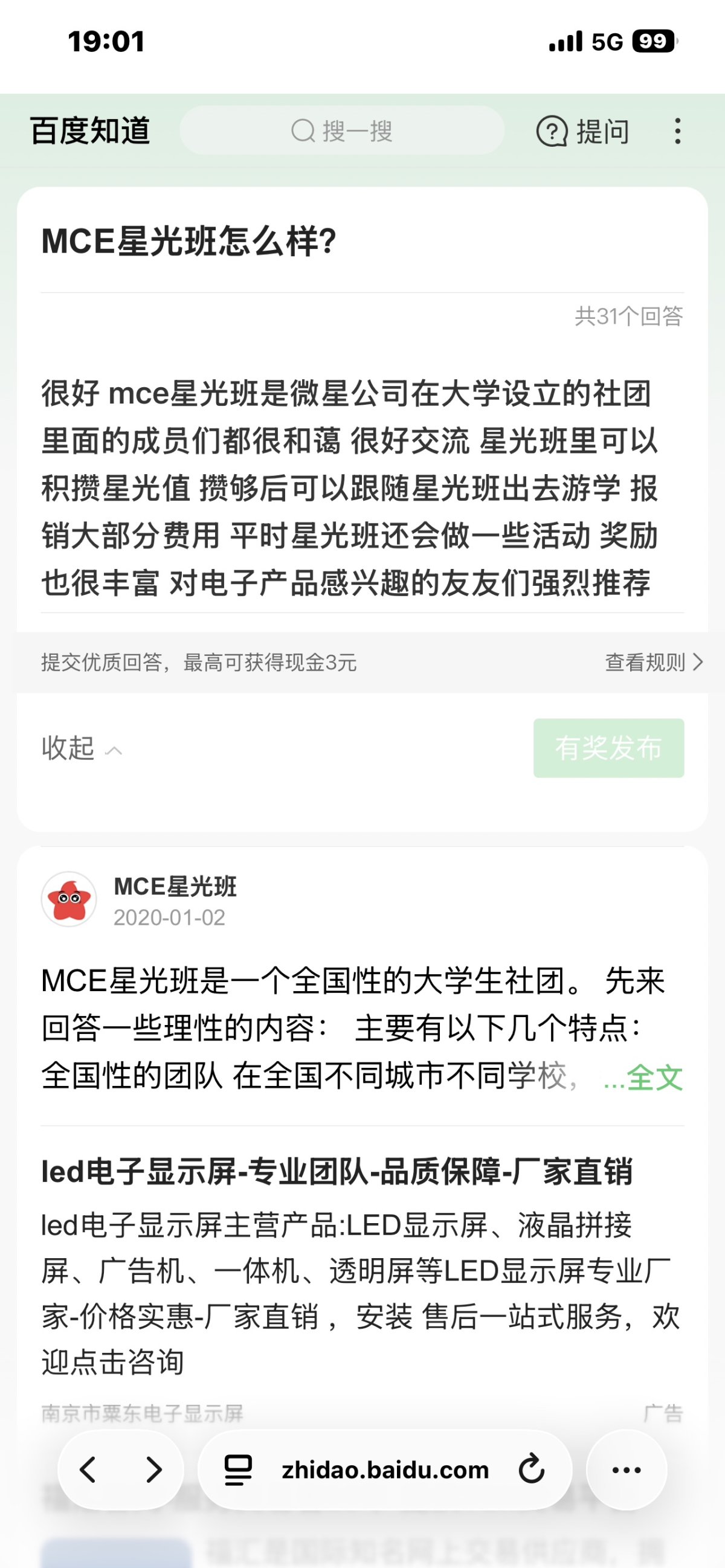Tap the 搜一搜 search box

click(341, 130)
